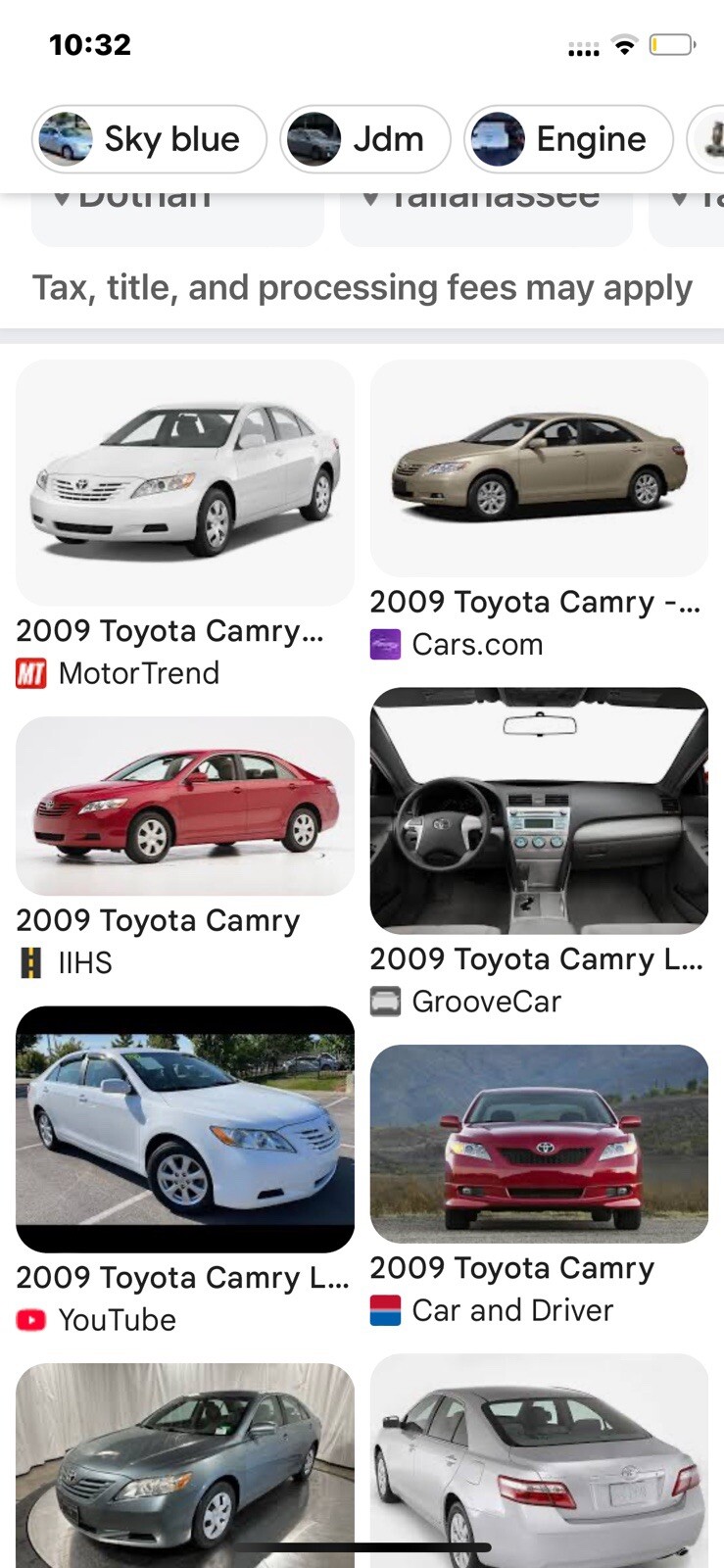Open the MotorTrend 2009 Toyota Camry image
Screen dimensions: 724x1568
click(184, 482)
